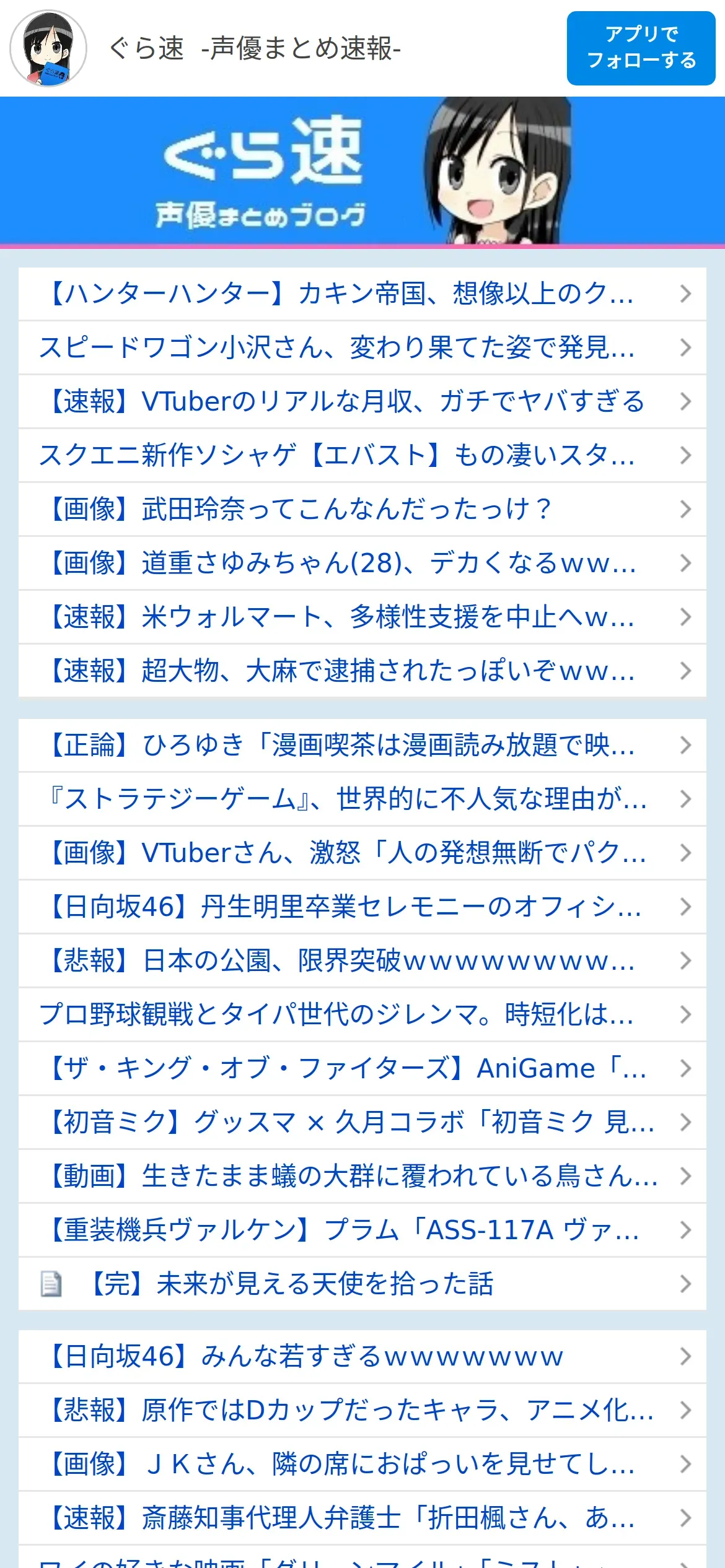Open the 重装機兵ヴァルケン プラム article

(x=362, y=1230)
